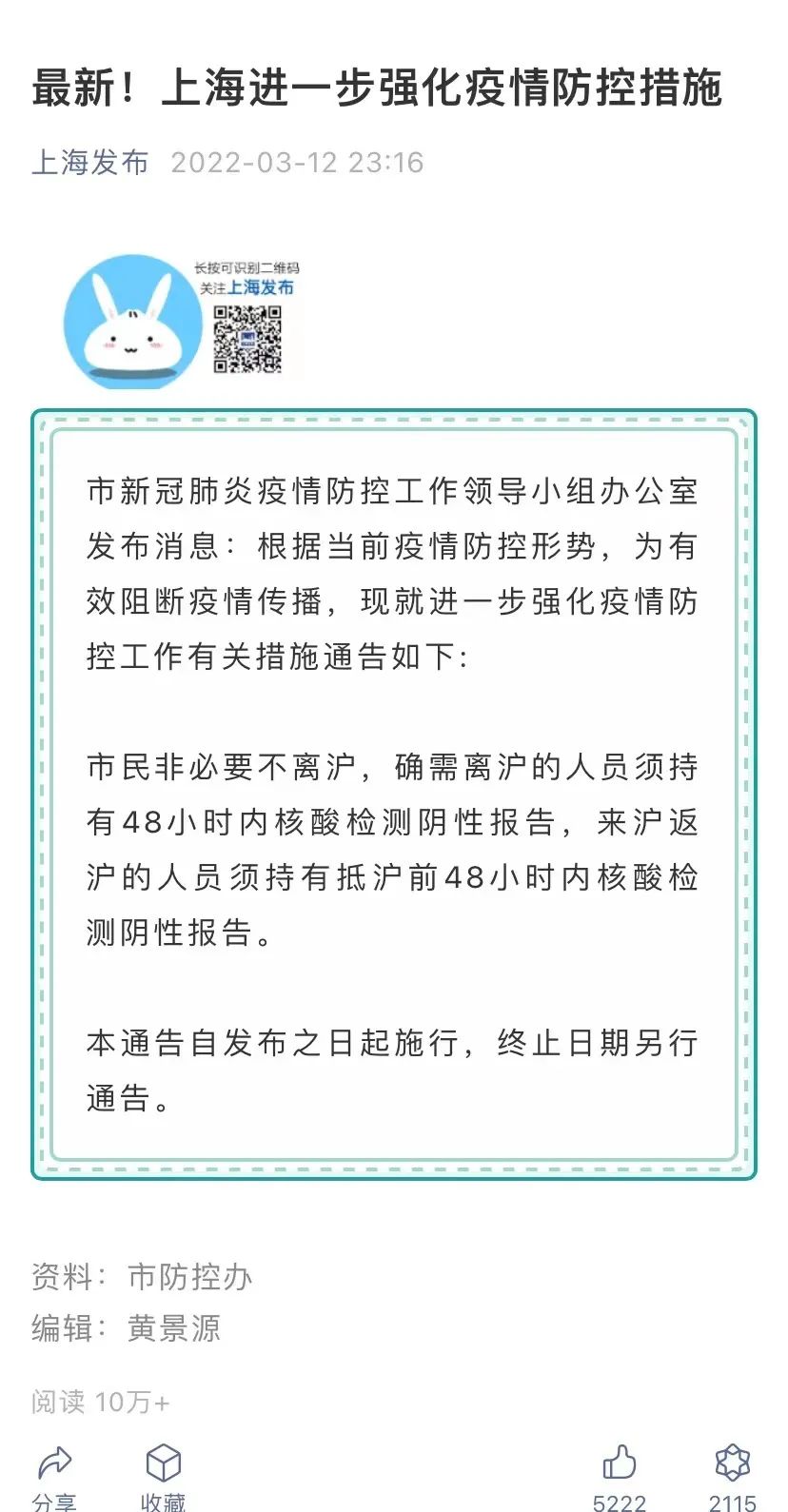
Task: Tap the 在看 icon with 2115
Action: (732, 1477)
